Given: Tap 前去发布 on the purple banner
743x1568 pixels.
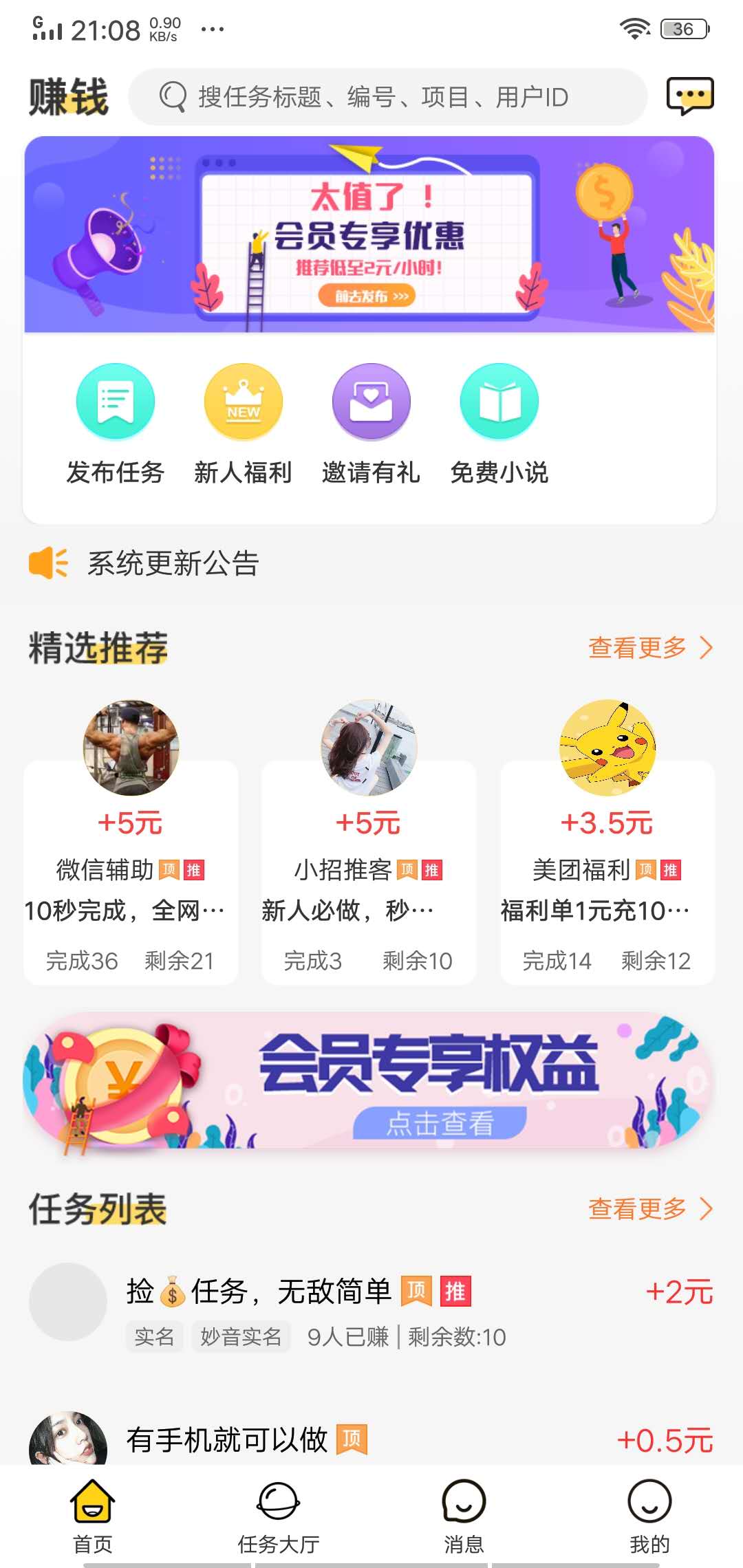Looking at the screenshot, I should click(x=369, y=296).
